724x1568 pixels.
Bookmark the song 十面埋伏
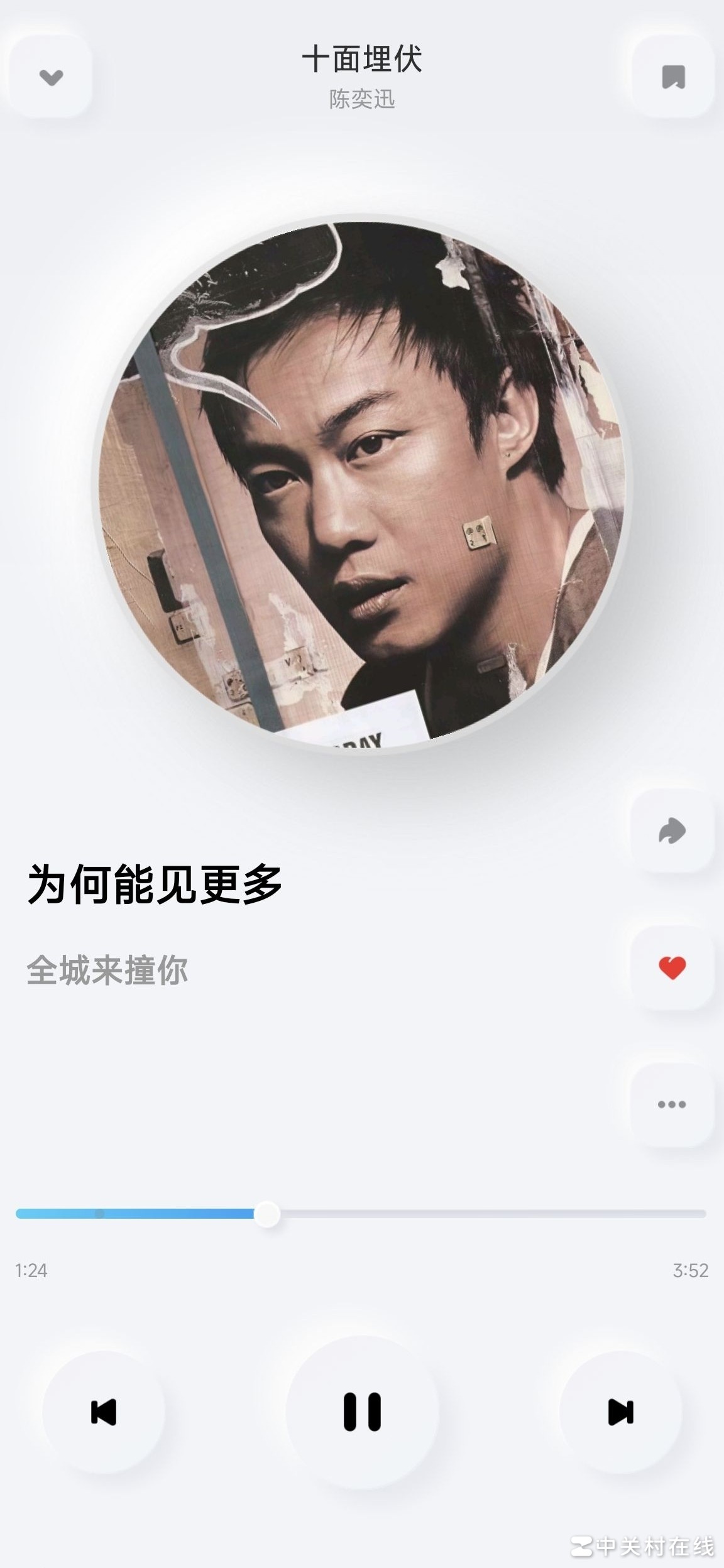pos(673,77)
